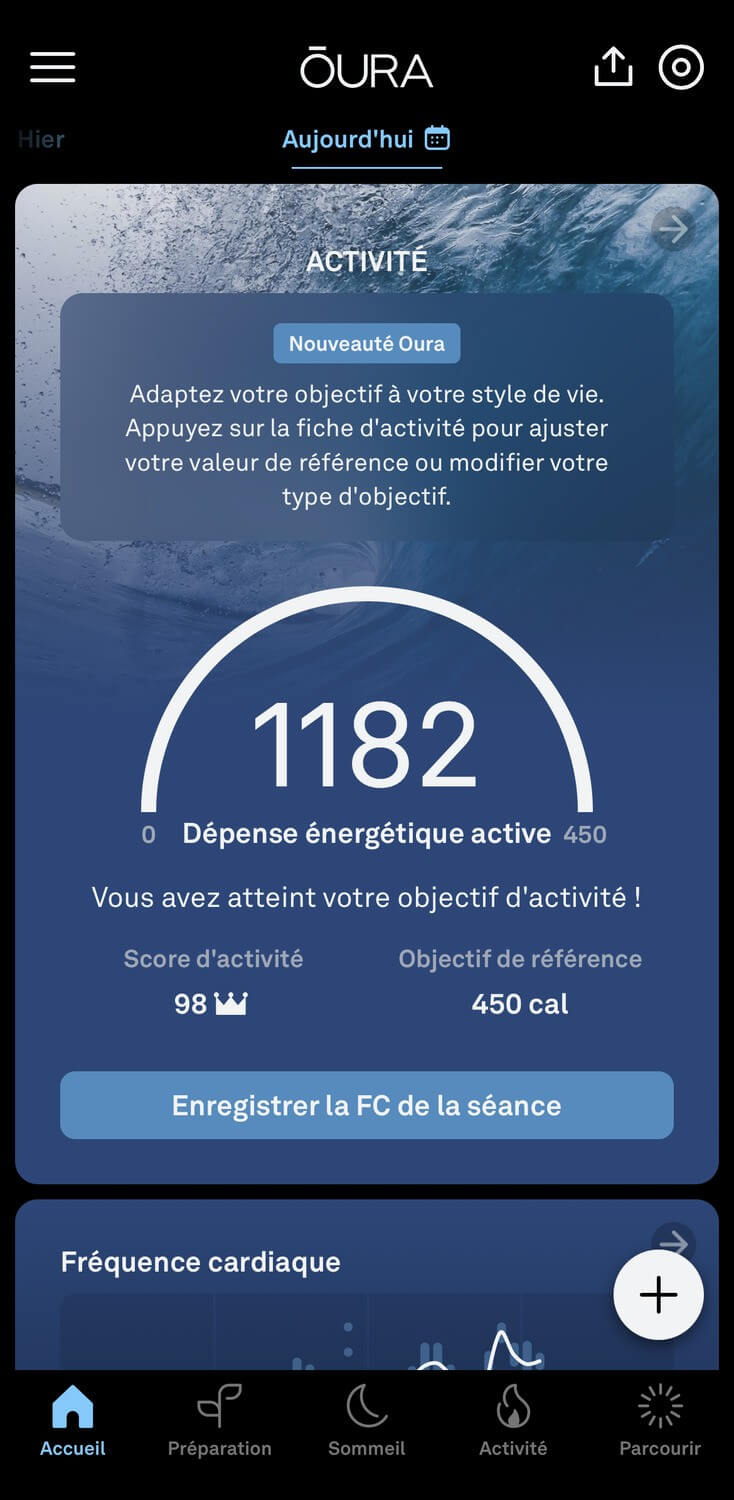The width and height of the screenshot is (734, 1500).
Task: Switch to the Préparation tab
Action: (x=219, y=1421)
